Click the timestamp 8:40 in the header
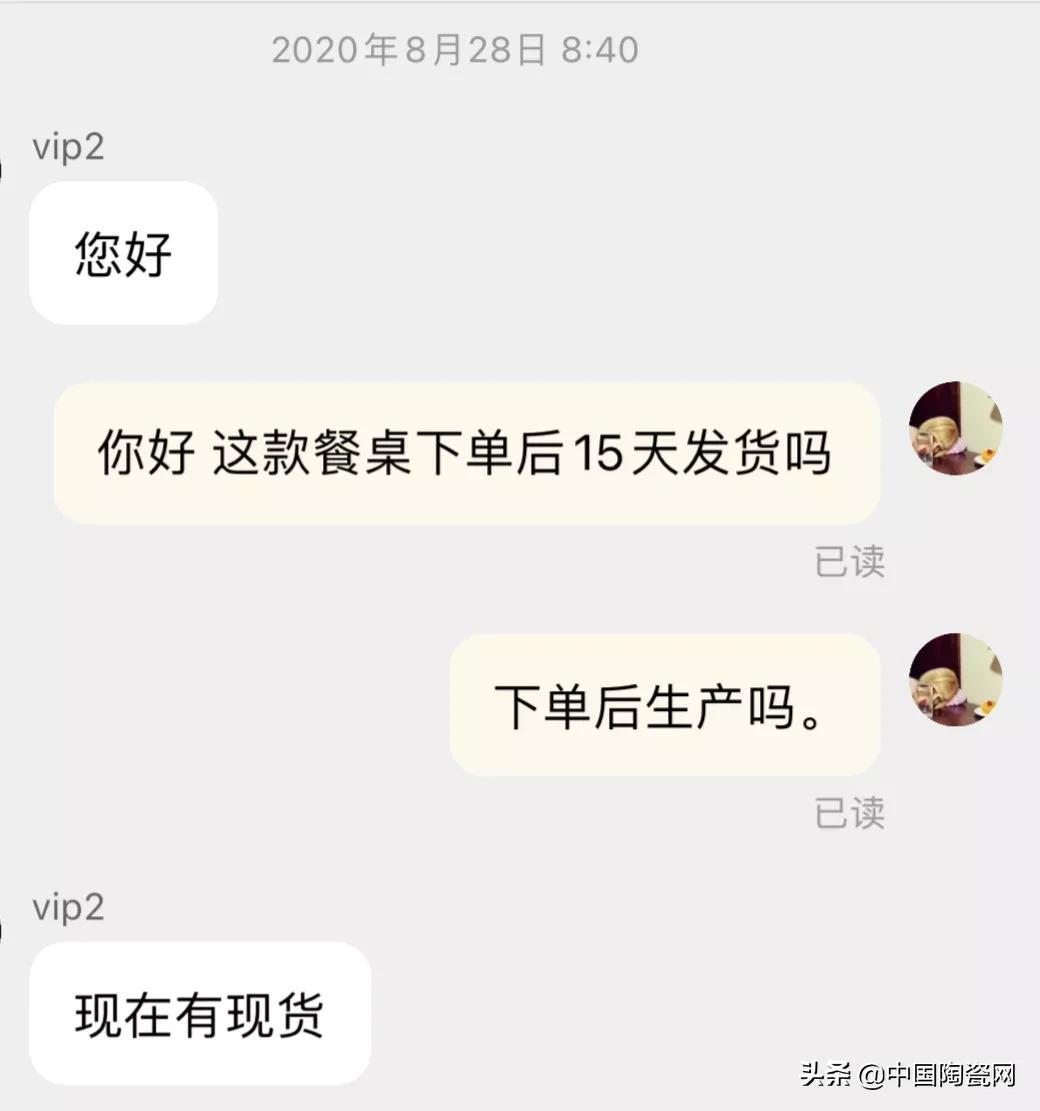The height and width of the screenshot is (1111, 1040). [x=598, y=48]
